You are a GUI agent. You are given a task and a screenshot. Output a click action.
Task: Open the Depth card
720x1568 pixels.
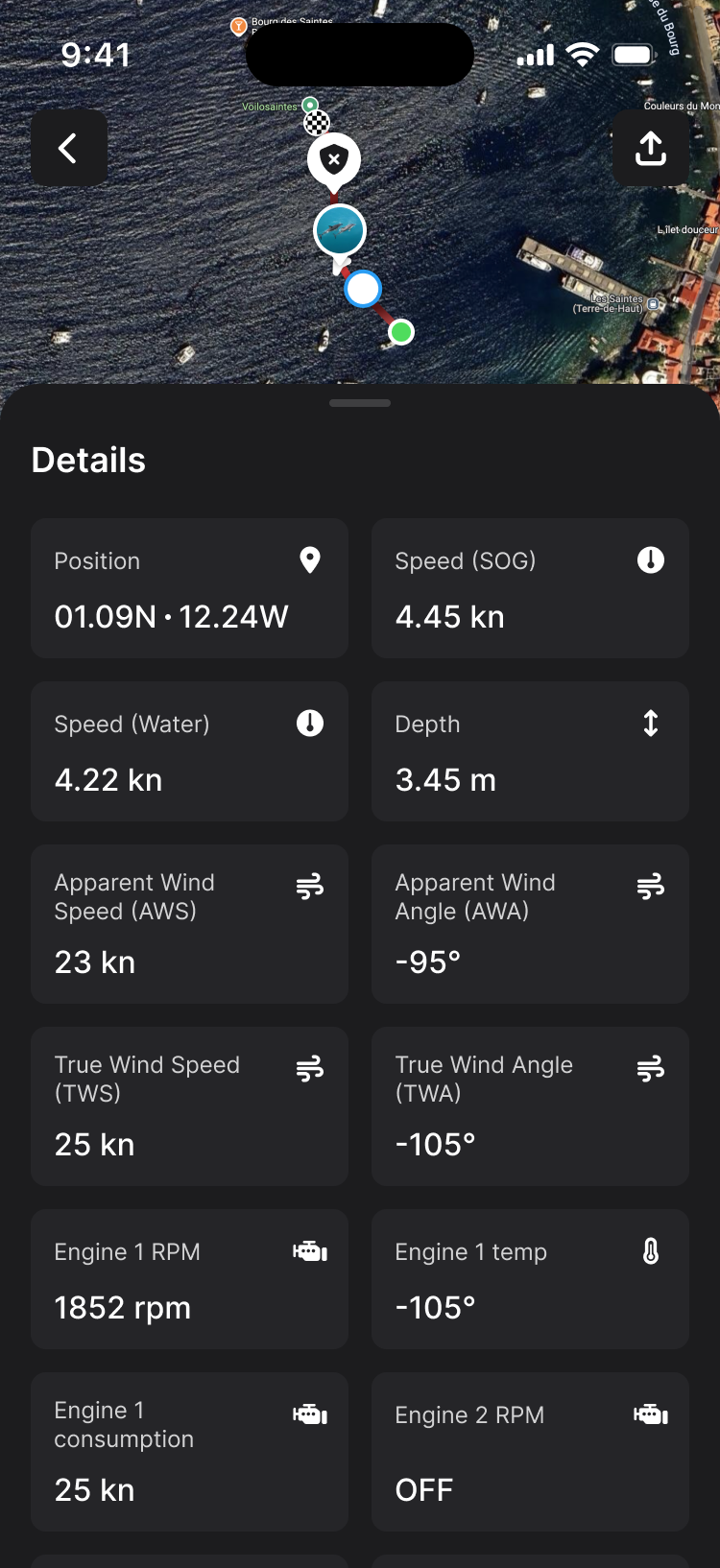tap(530, 751)
